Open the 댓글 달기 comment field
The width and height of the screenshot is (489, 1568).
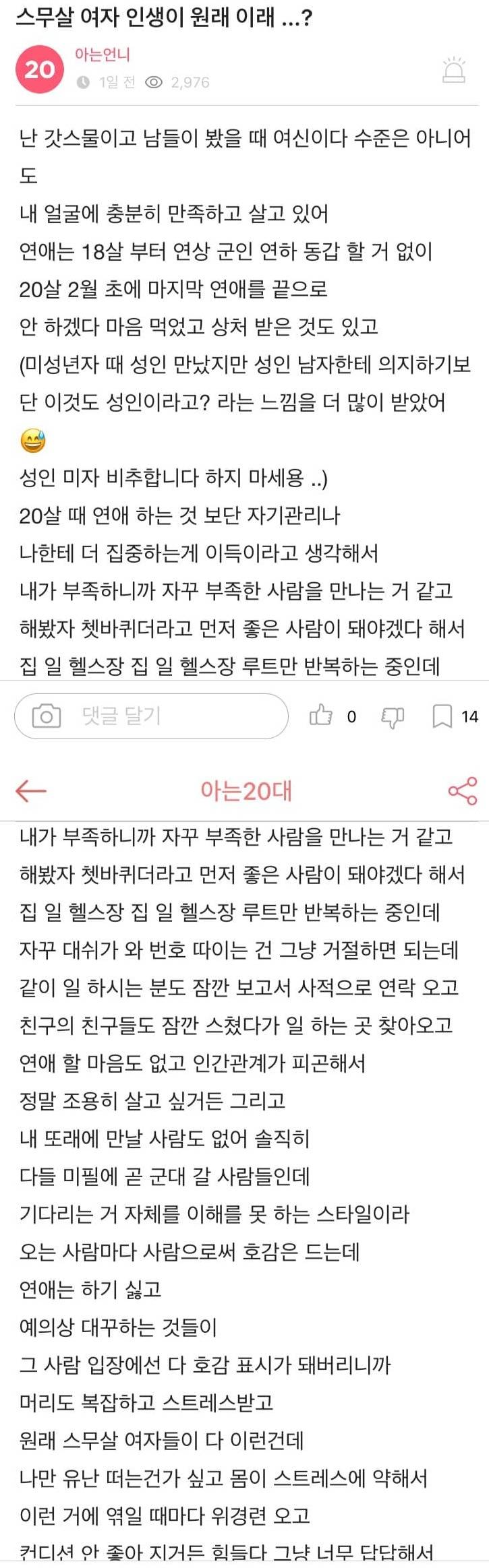[169, 716]
